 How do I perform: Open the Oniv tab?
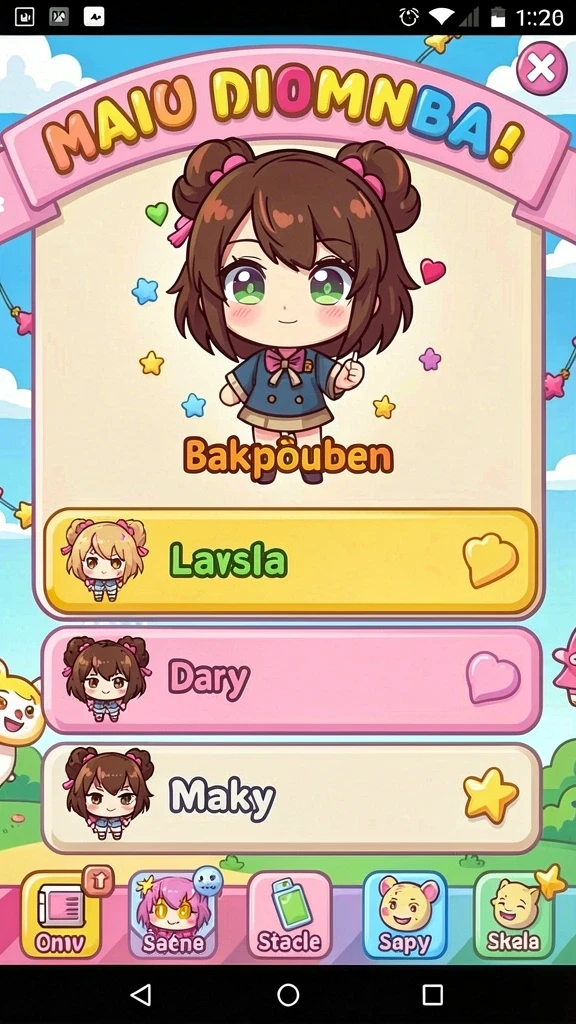(x=61, y=915)
